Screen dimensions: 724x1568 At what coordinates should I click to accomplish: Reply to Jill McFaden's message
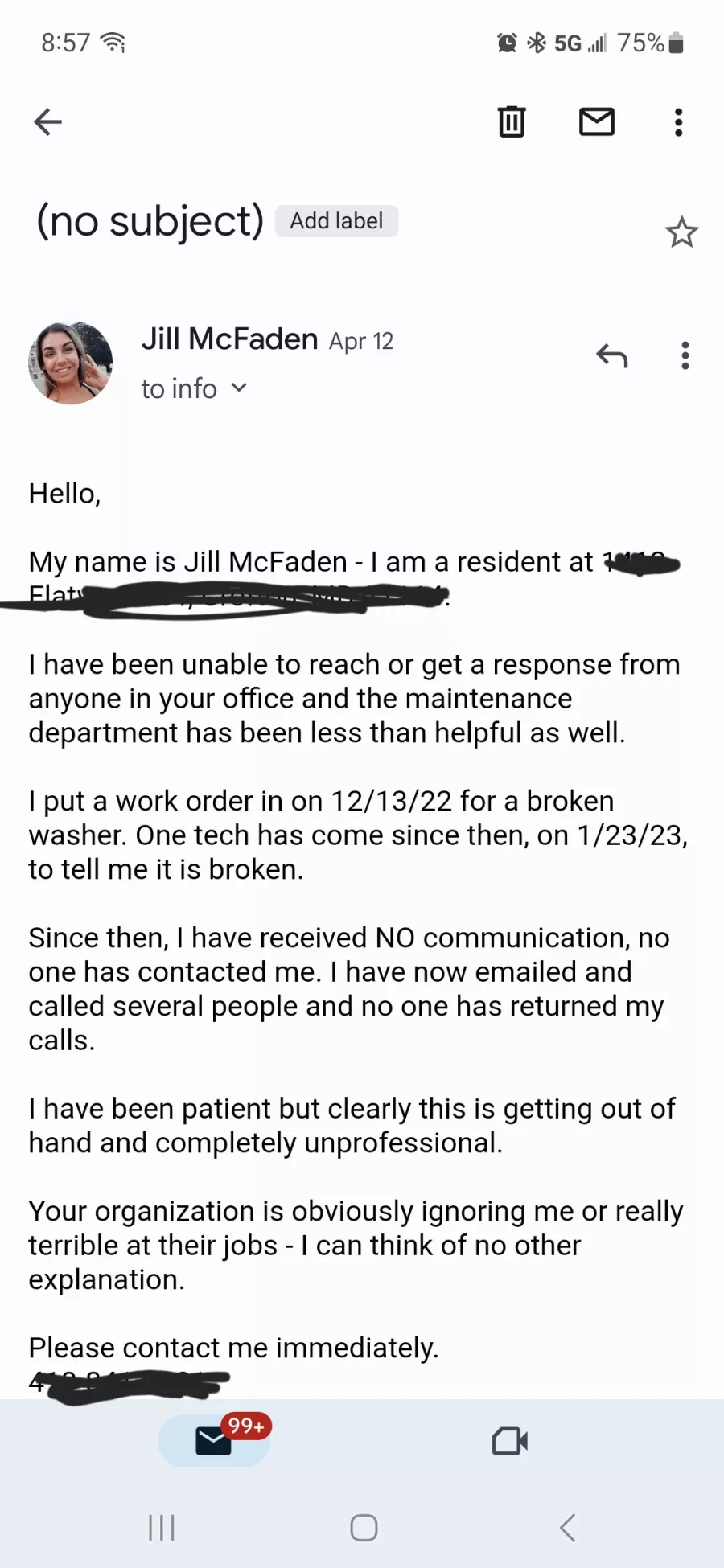611,355
